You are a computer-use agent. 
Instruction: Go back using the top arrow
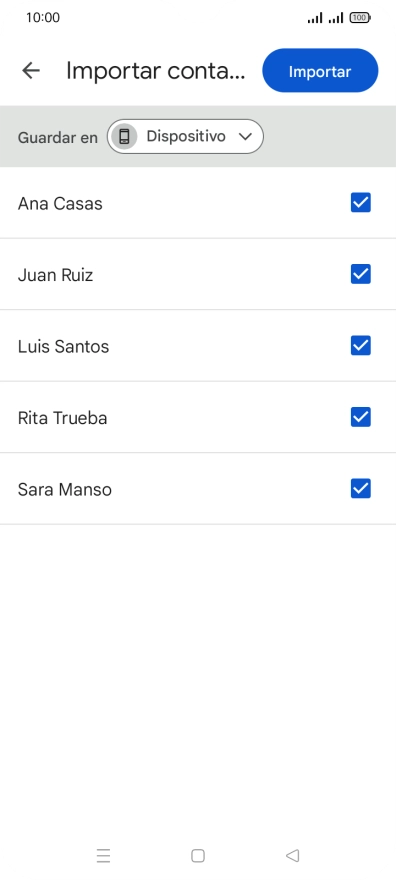31,71
